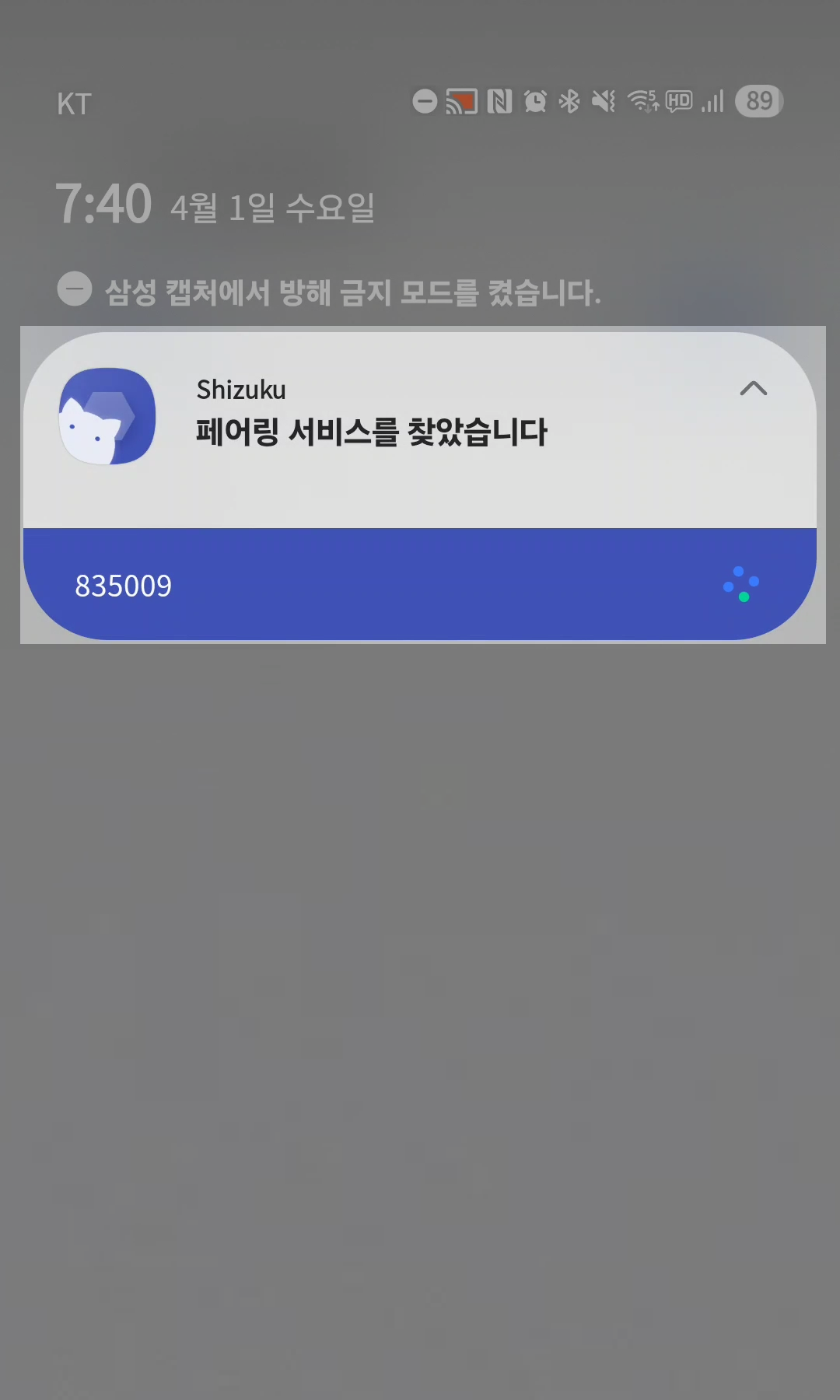Tap the screen cast status icon
840x1400 pixels.
[462, 101]
